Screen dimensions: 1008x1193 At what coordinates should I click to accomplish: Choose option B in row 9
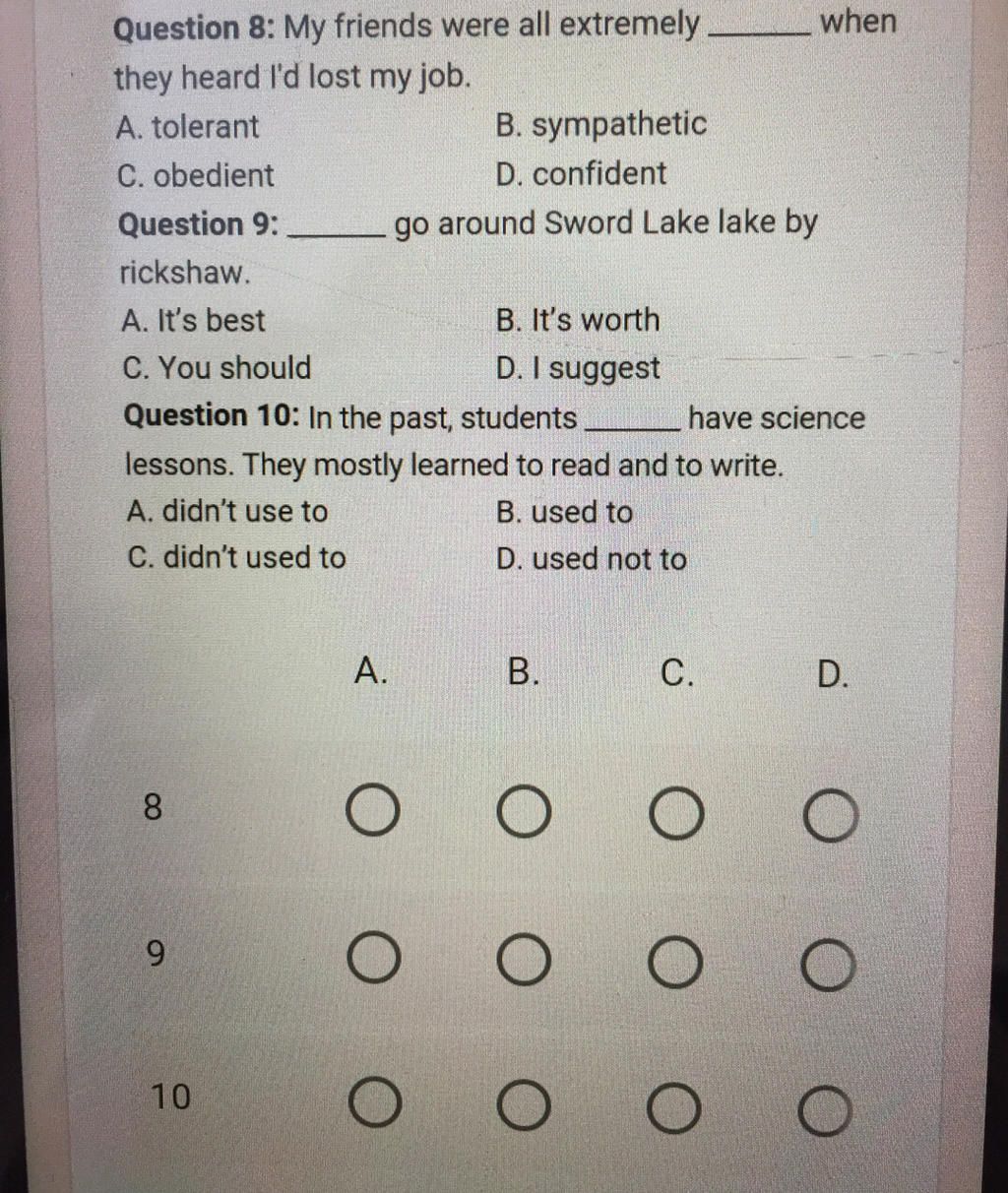(524, 962)
